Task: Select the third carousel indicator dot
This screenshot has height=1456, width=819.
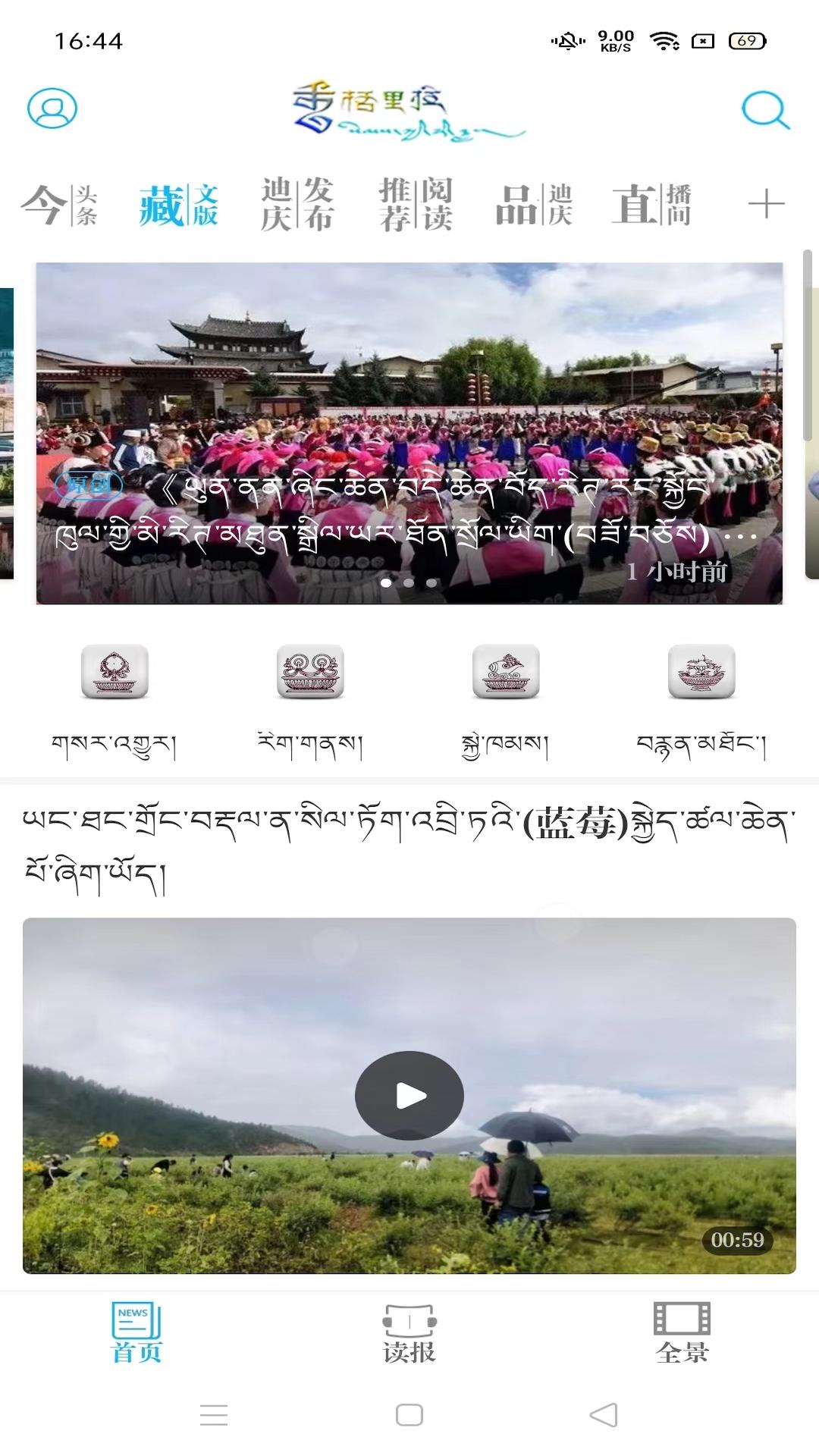Action: coord(431,584)
